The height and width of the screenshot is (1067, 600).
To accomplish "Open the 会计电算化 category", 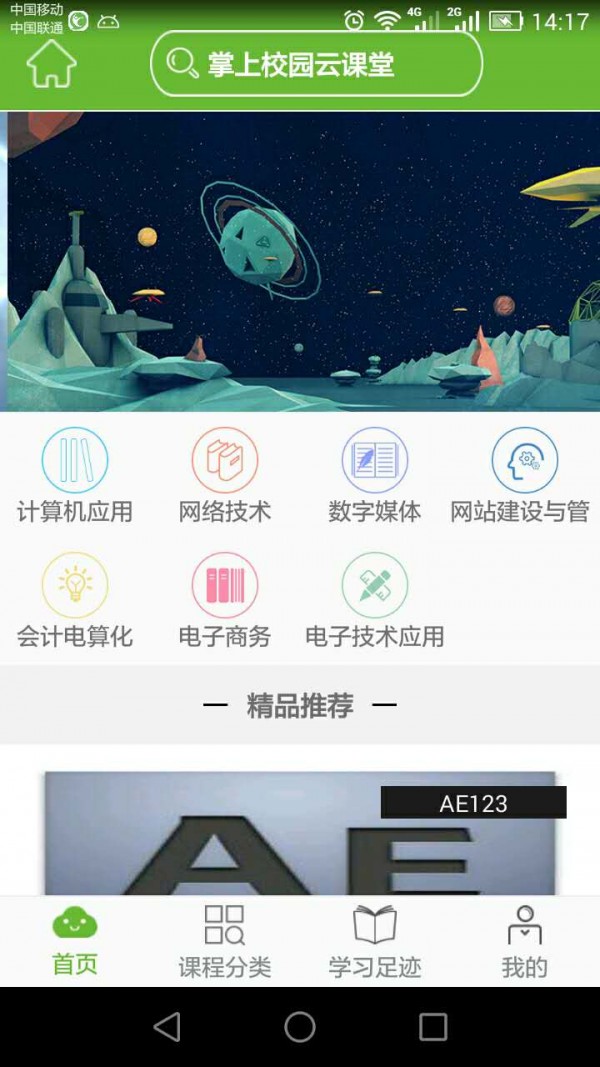I will click(x=75, y=601).
